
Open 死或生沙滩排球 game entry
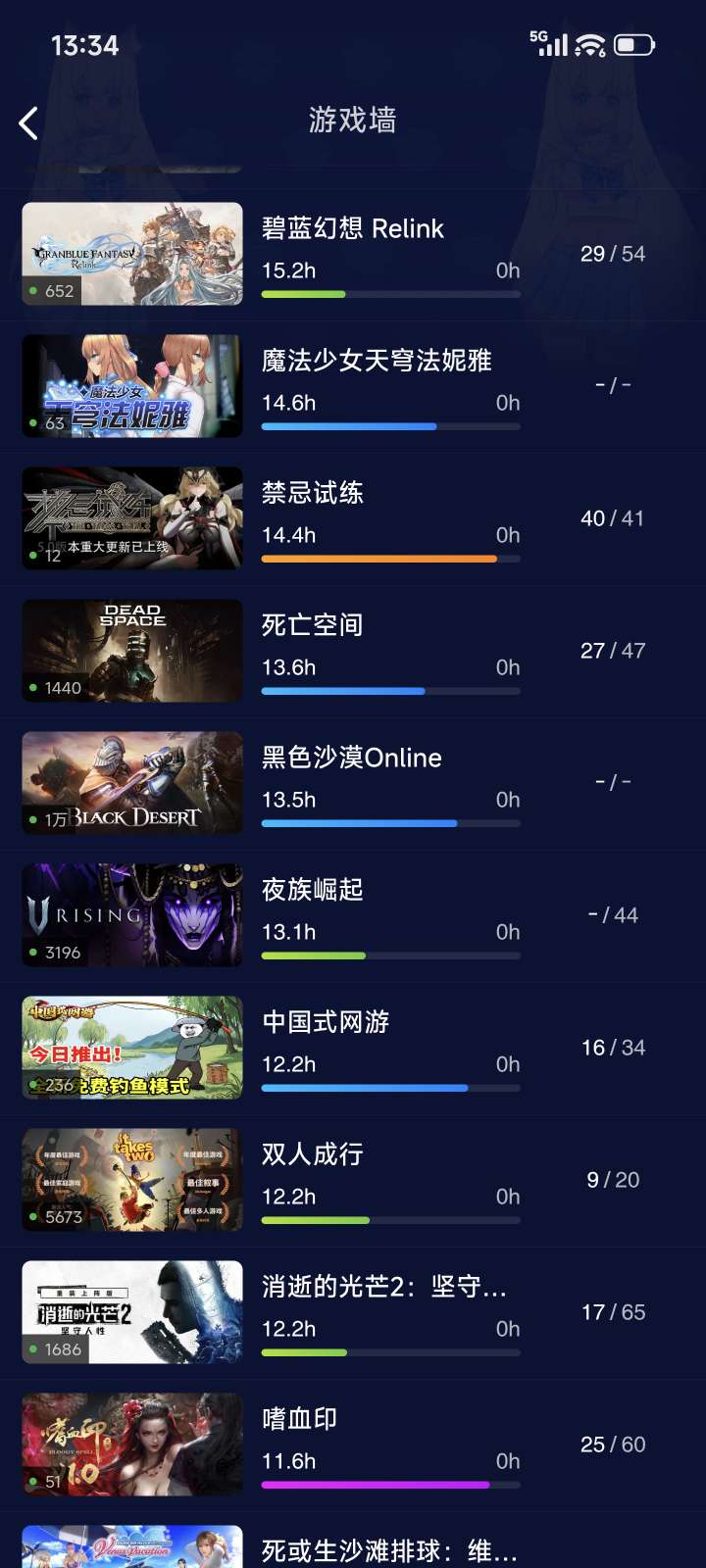(353, 1548)
